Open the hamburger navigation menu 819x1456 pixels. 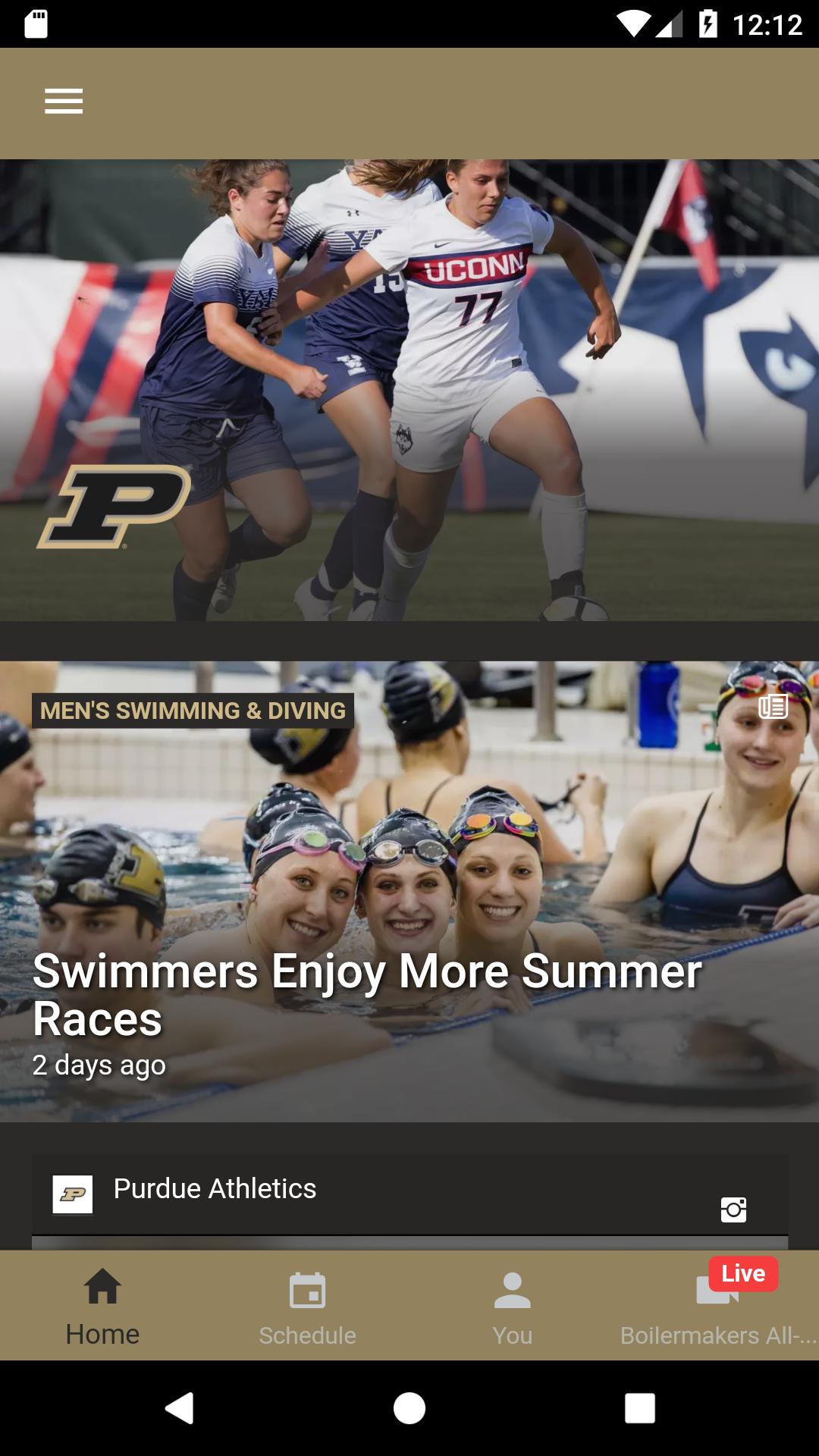[x=63, y=101]
